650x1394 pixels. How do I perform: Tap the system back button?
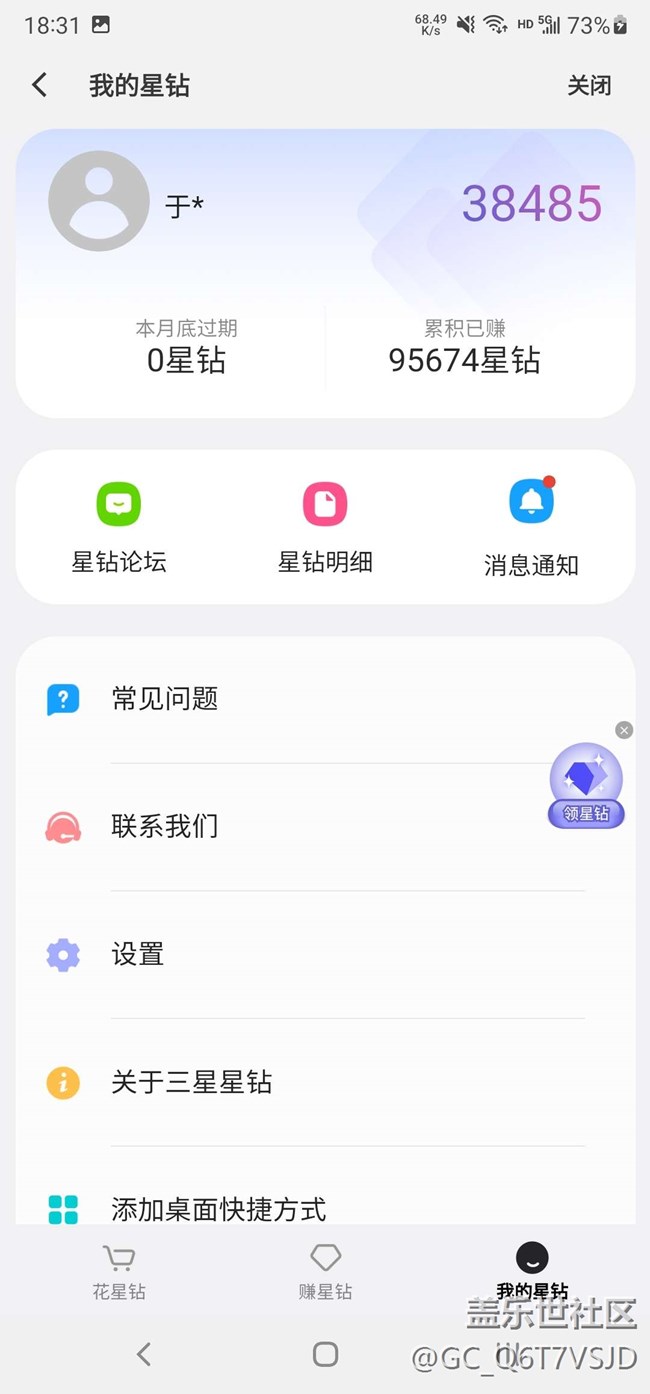[144, 1354]
